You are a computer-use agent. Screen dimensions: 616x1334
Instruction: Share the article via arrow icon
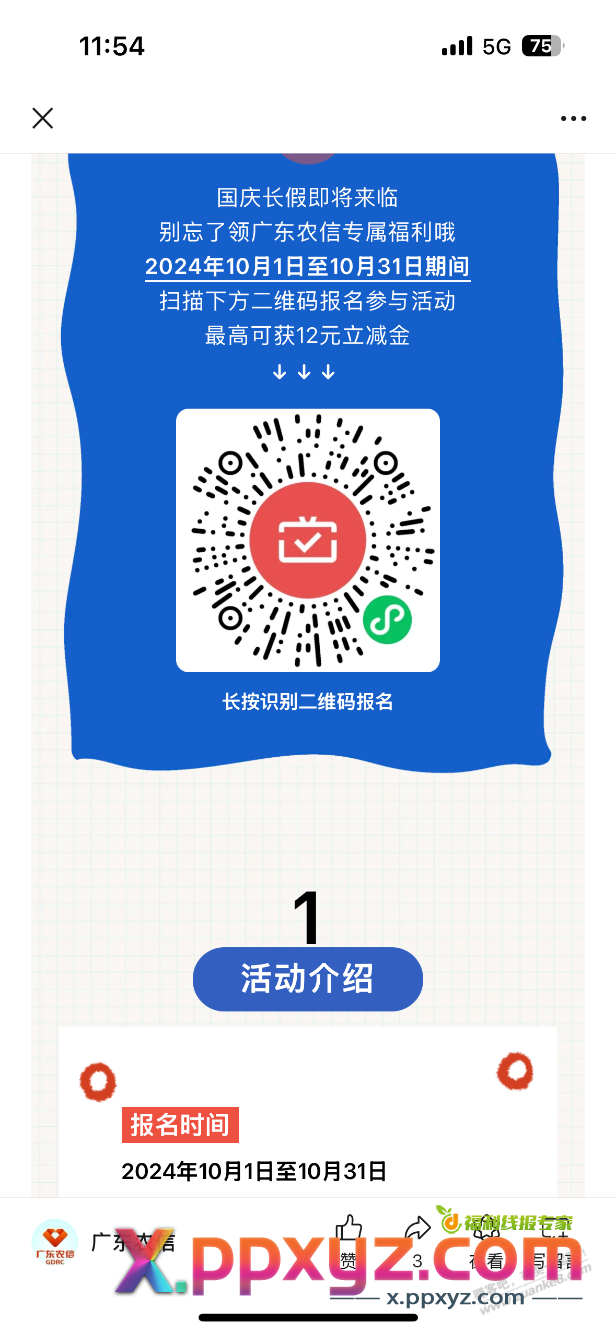click(x=416, y=1238)
